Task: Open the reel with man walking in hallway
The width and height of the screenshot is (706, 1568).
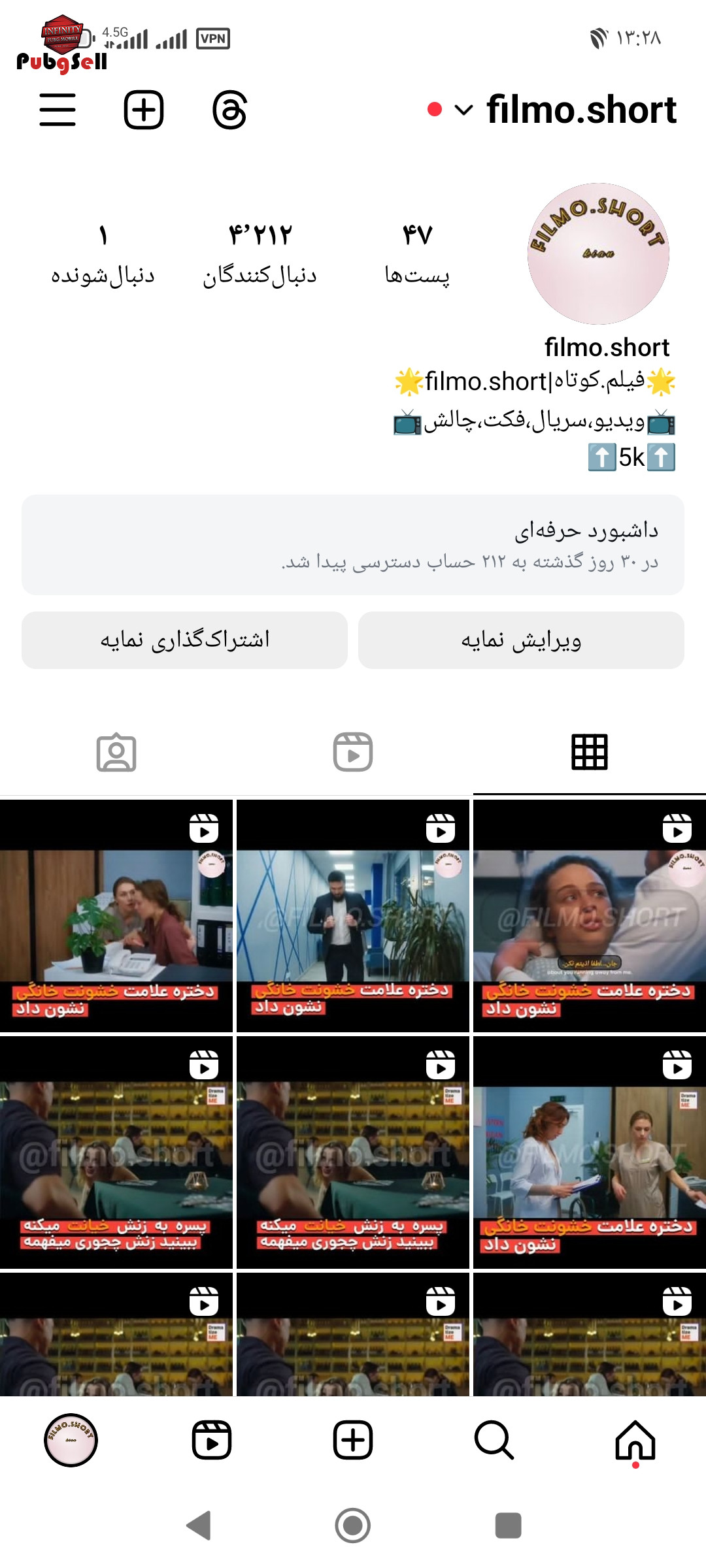Action: point(353,916)
